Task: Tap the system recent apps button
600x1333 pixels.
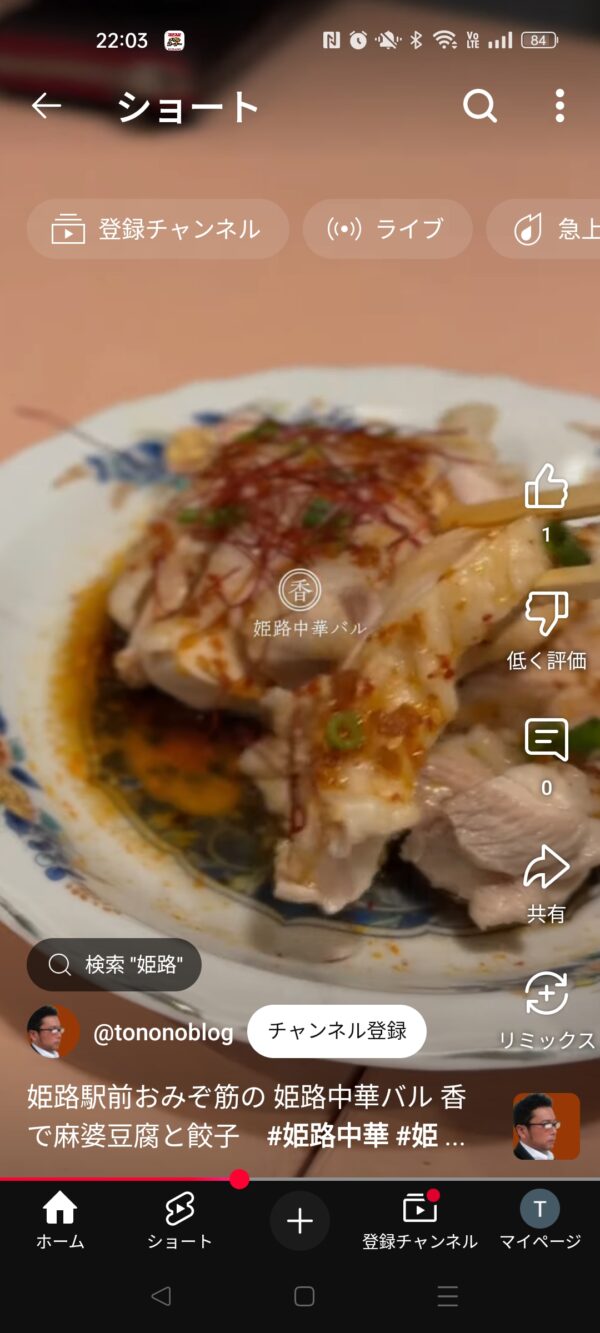Action: [448, 1297]
